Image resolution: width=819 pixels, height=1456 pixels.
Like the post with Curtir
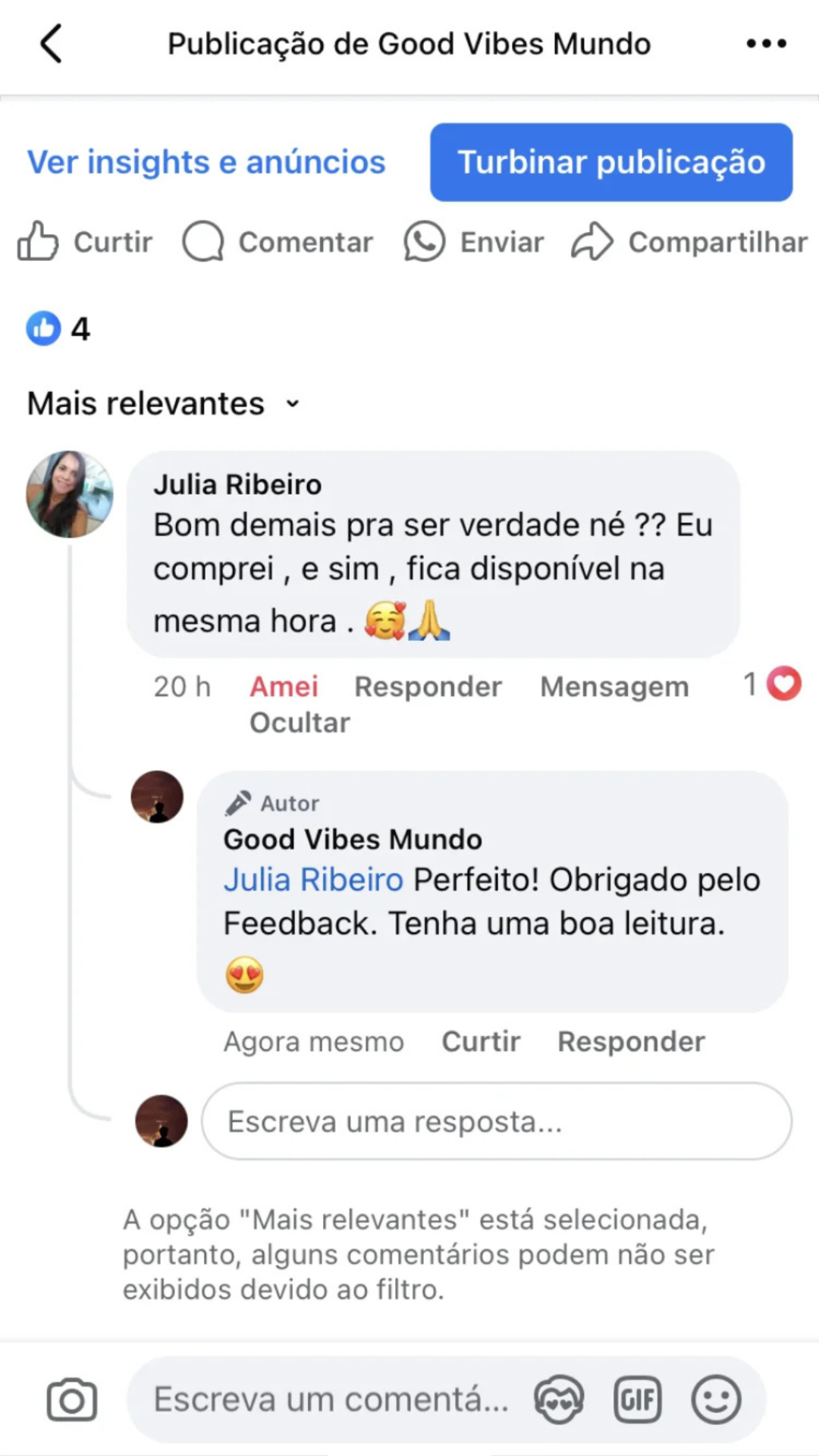pos(86,242)
